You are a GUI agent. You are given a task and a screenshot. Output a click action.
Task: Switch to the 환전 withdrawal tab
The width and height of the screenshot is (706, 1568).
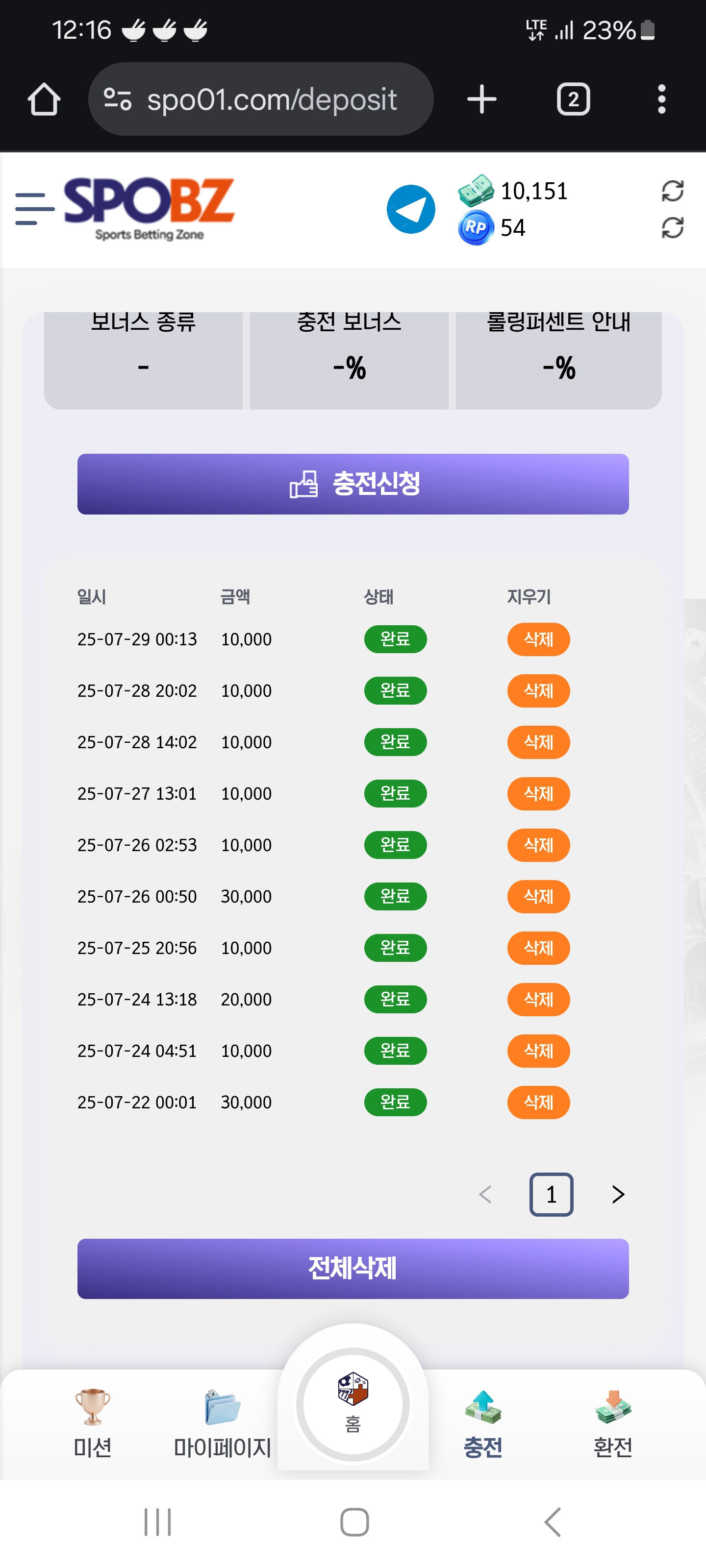613,1424
